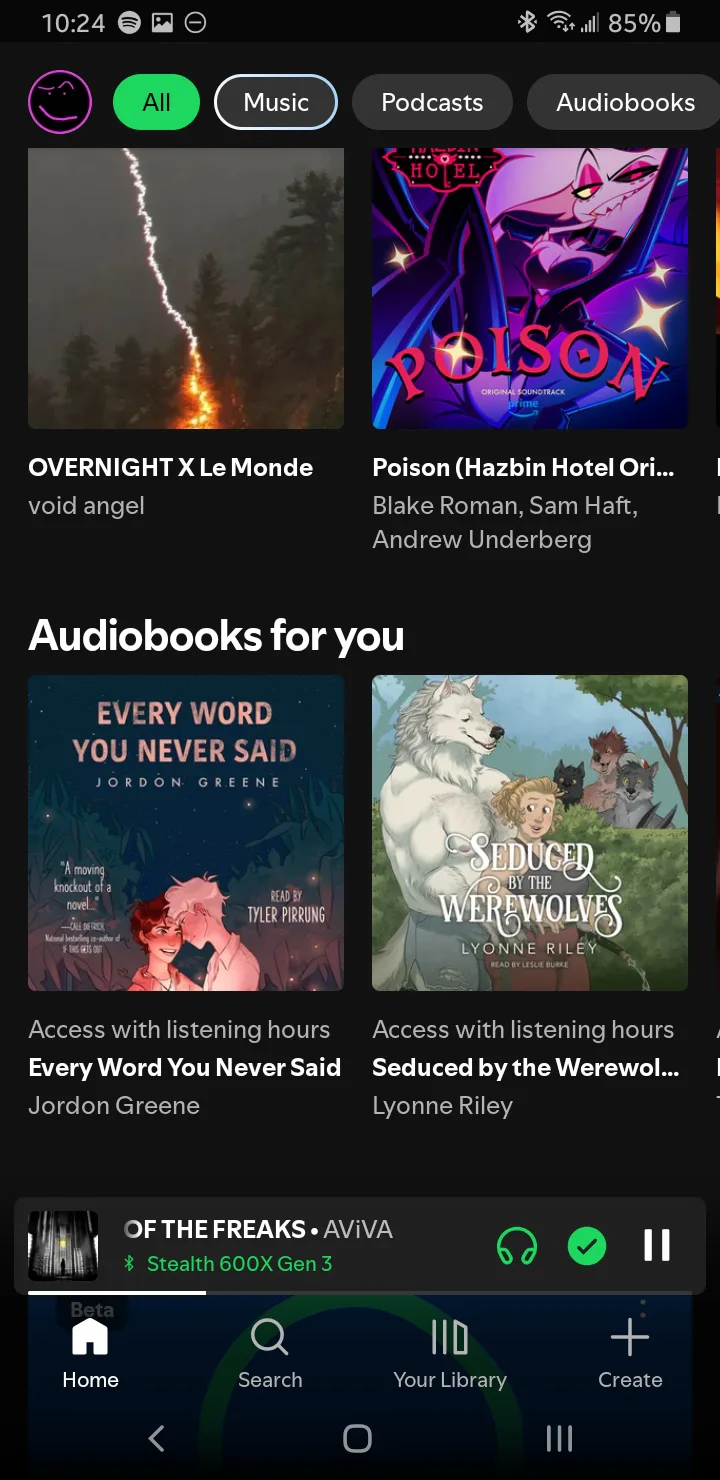Screen dimensions: 720x1480
Task: Open Your Library tab
Action: click(450, 1354)
